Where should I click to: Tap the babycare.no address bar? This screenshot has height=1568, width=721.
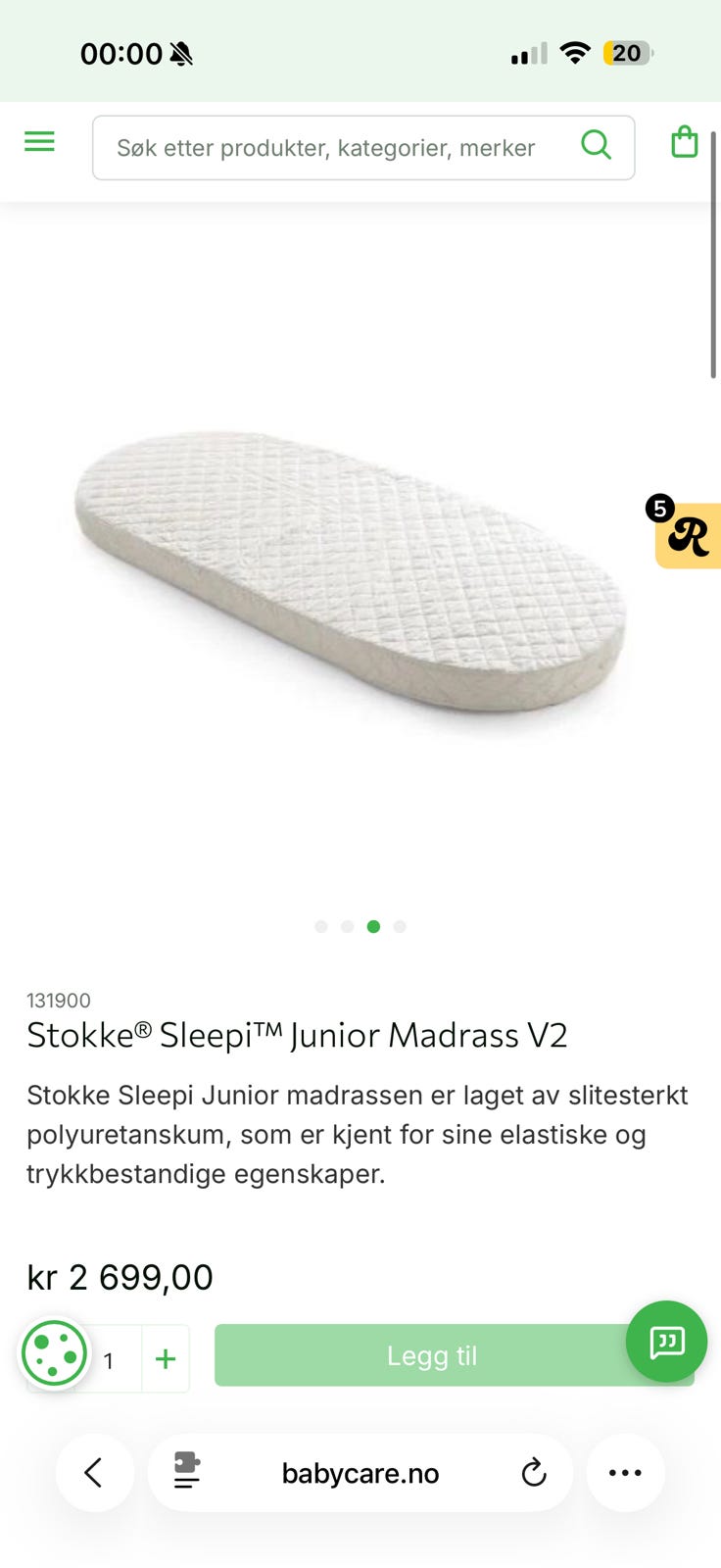pyautogui.click(x=360, y=1473)
